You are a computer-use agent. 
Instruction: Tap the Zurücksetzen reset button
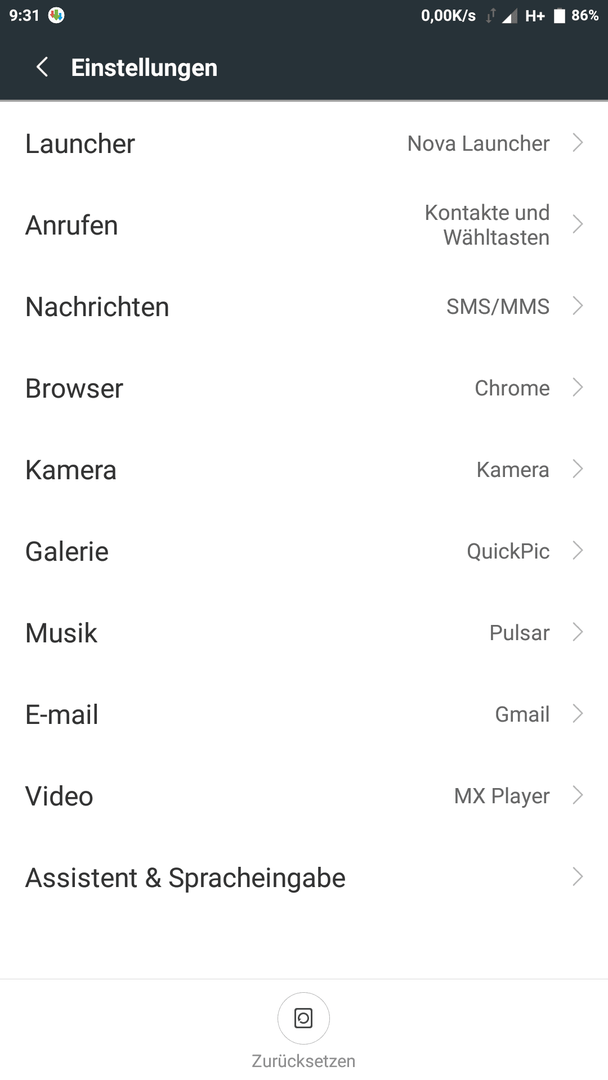tap(303, 1019)
